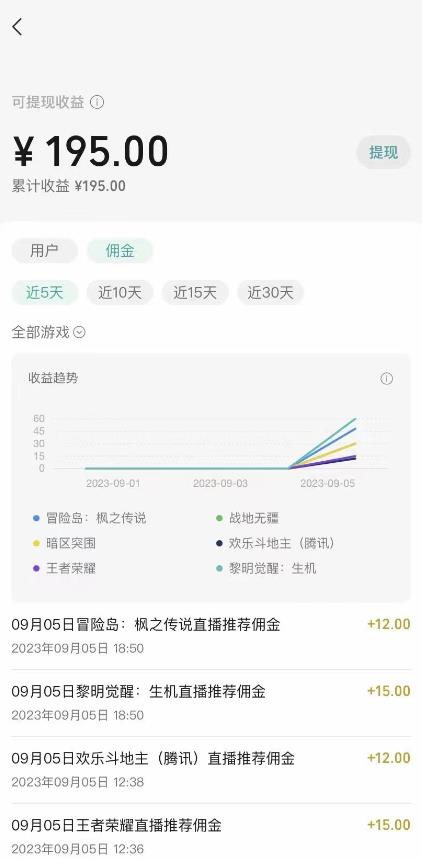Image resolution: width=422 pixels, height=859 pixels.
Task: Switch range to 近15天
Action: click(x=195, y=293)
